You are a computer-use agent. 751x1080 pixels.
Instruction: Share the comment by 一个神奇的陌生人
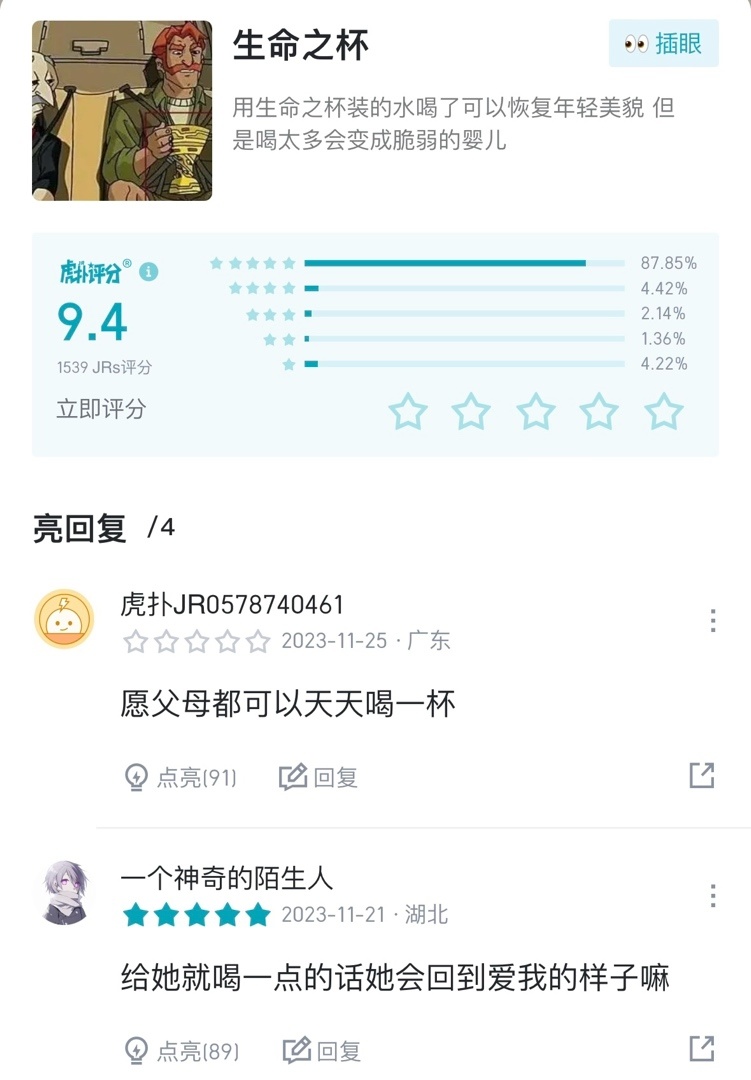click(702, 1048)
